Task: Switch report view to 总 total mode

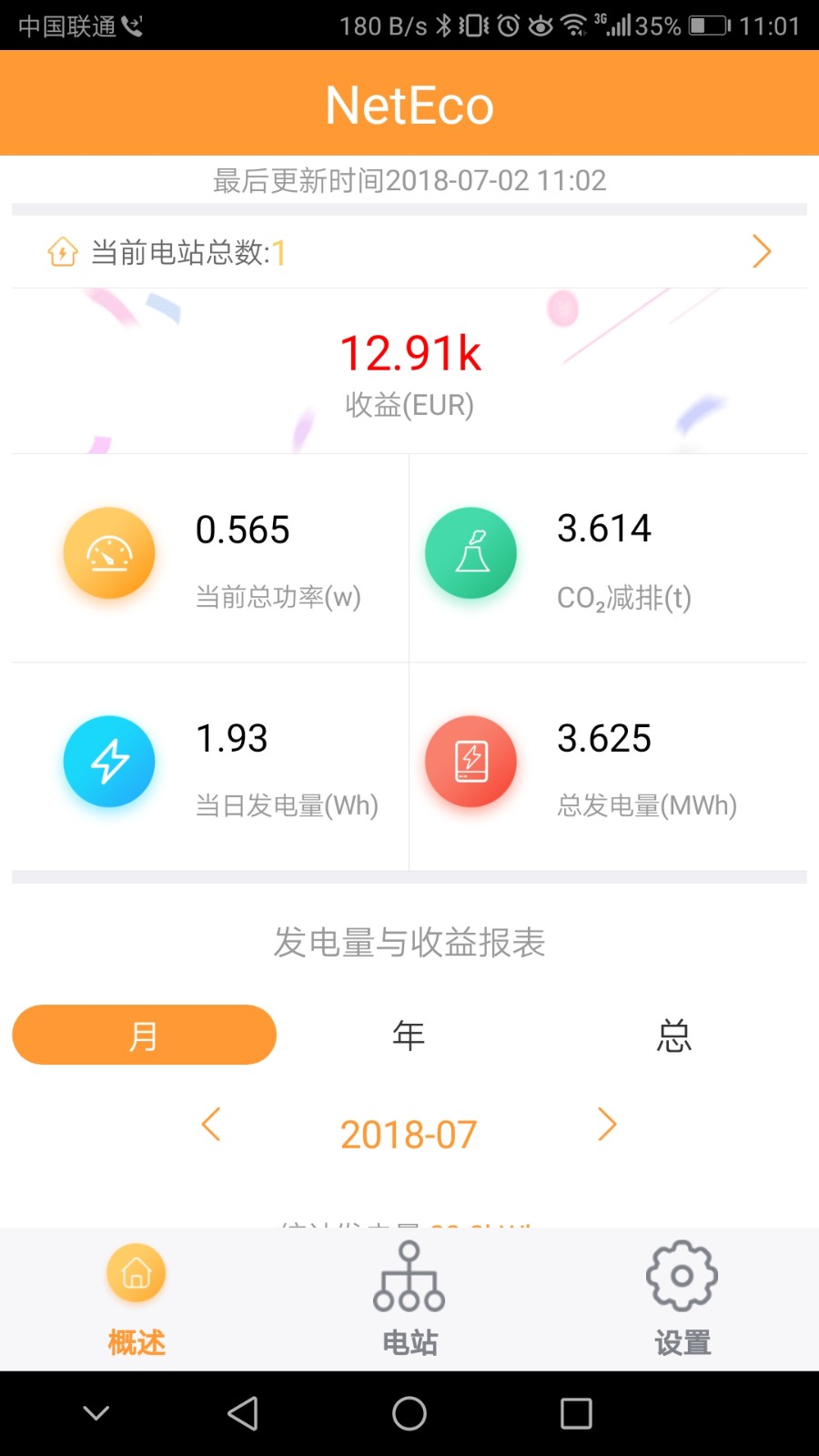Action: coord(673,1034)
